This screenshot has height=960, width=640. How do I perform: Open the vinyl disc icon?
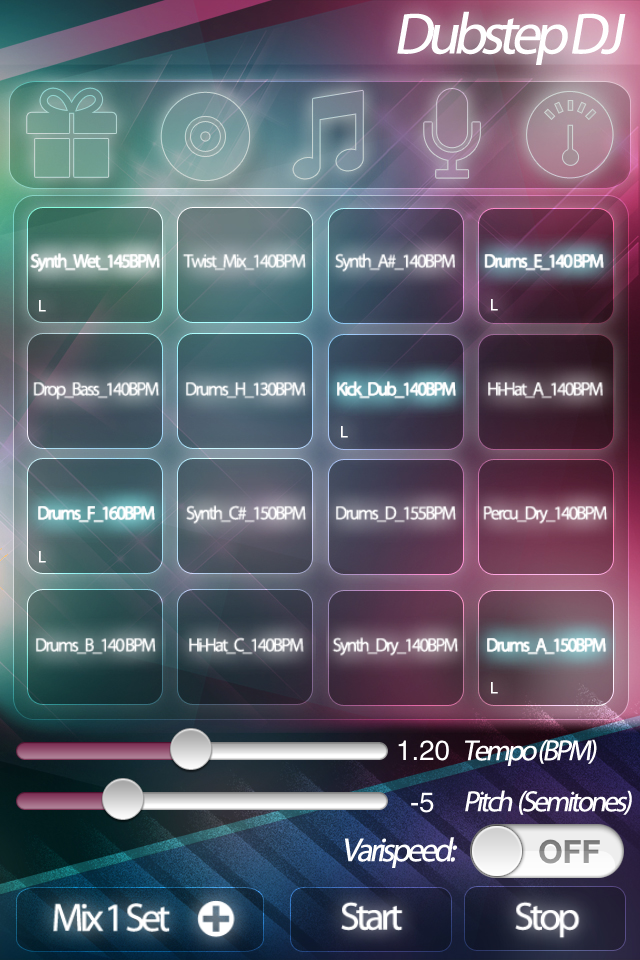[203, 134]
